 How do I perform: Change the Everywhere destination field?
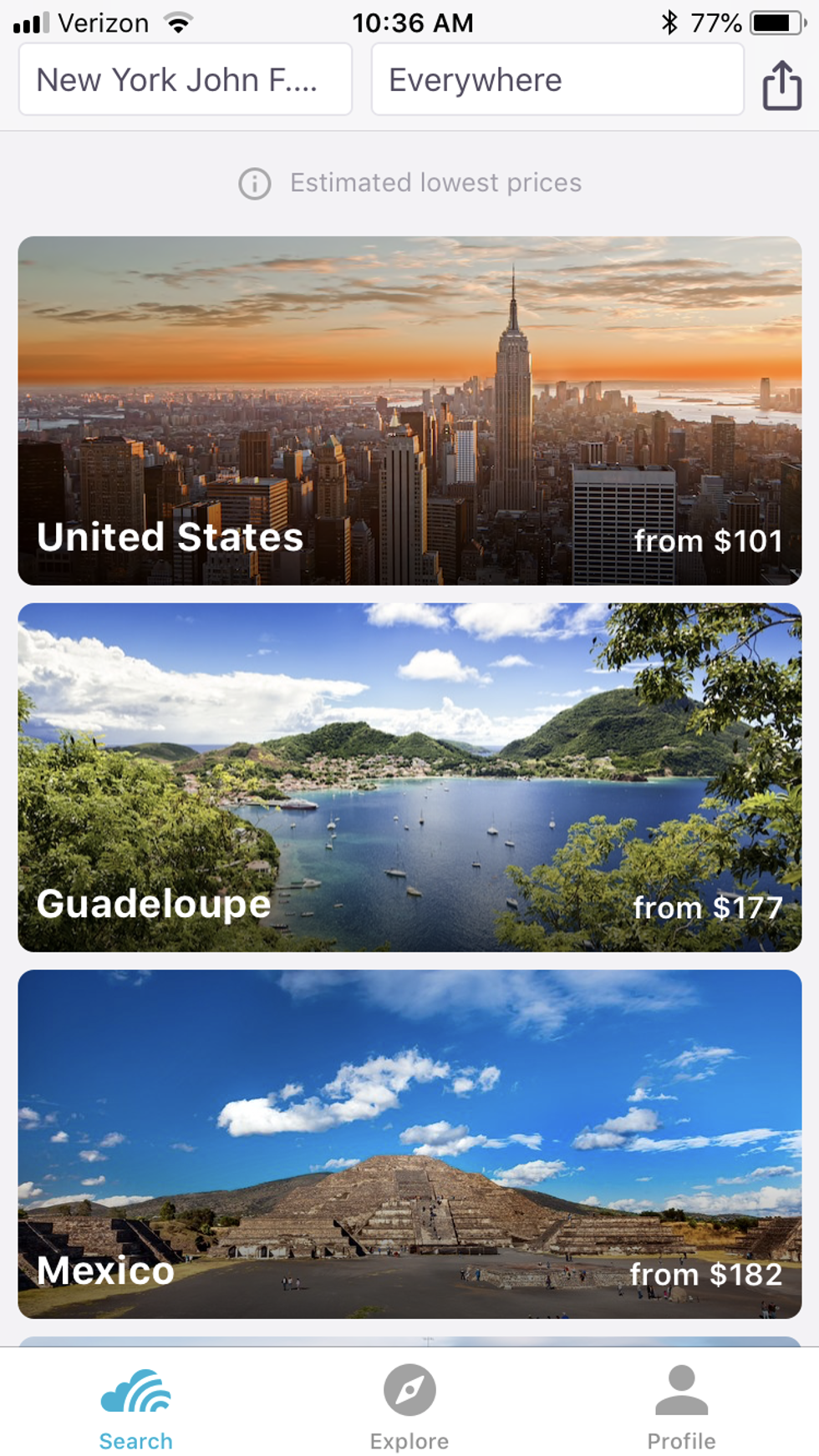(557, 80)
